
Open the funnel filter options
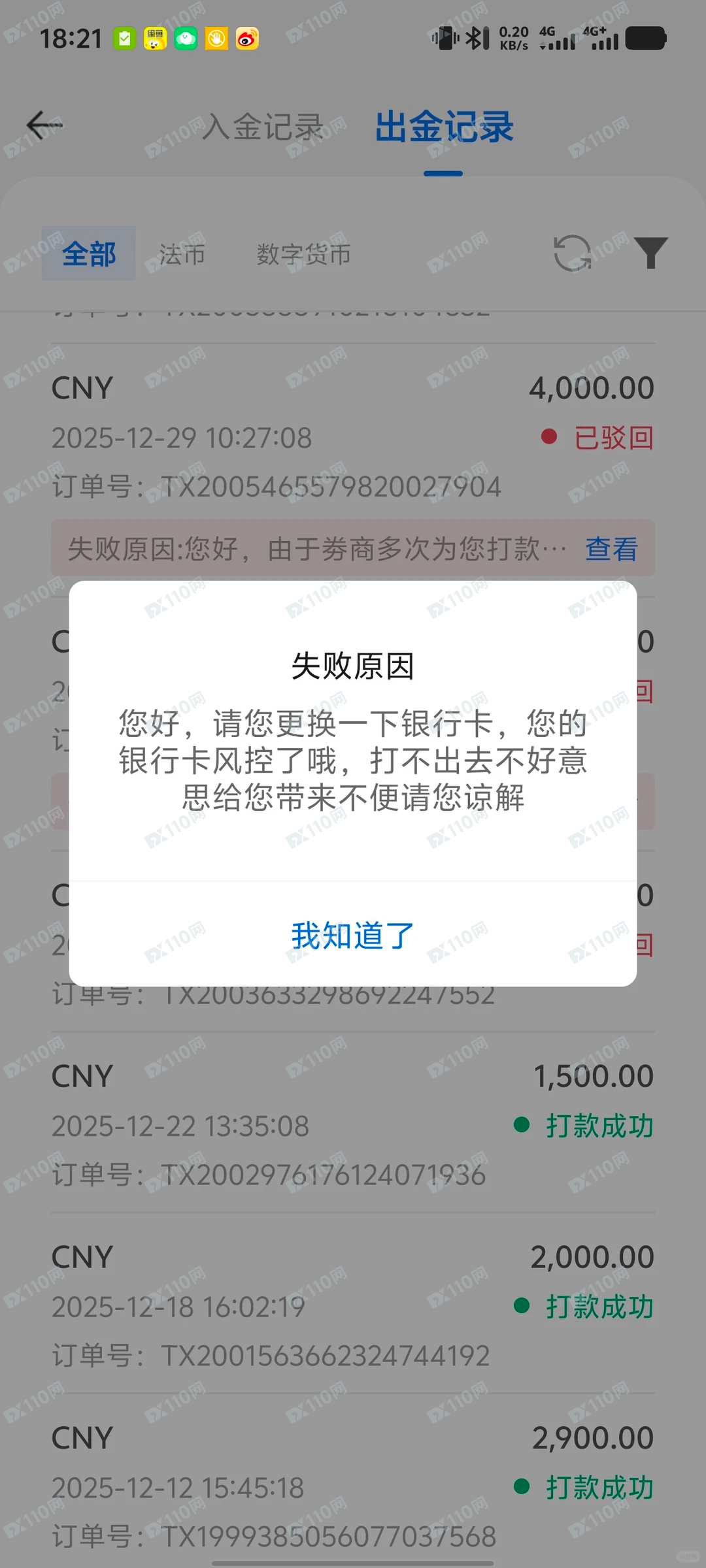(650, 253)
